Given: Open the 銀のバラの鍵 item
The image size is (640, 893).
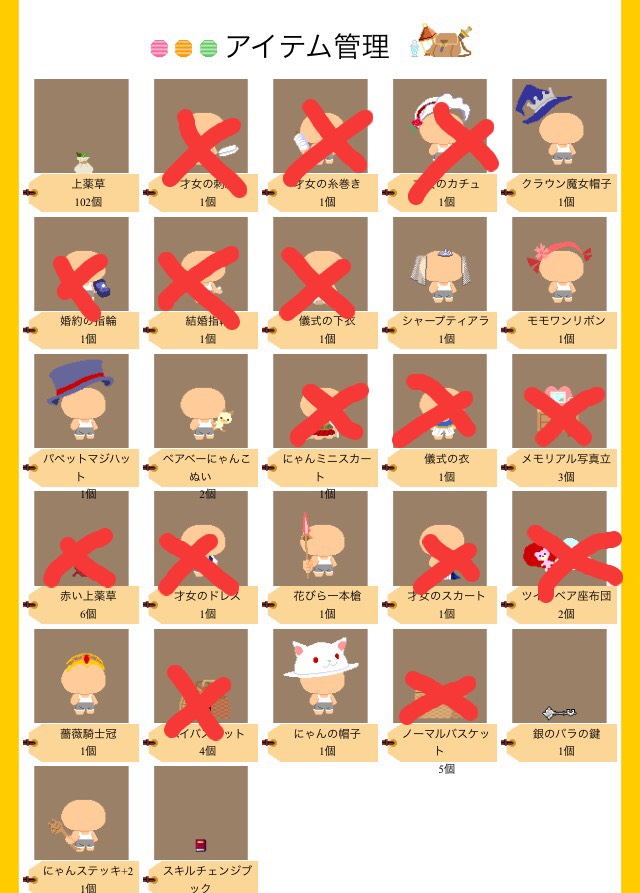Looking at the screenshot, I should pyautogui.click(x=559, y=676).
